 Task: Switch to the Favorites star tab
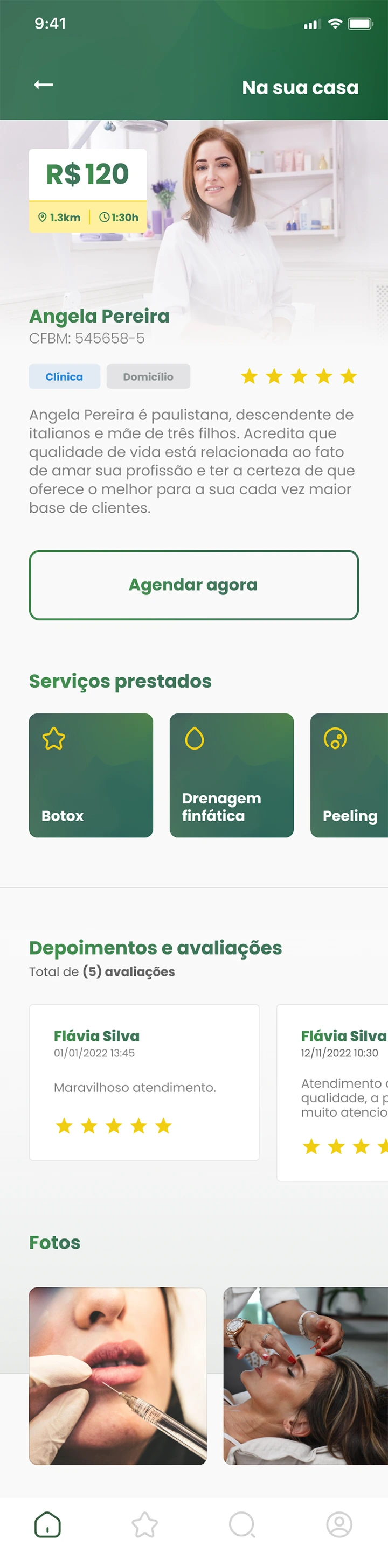145,1525
